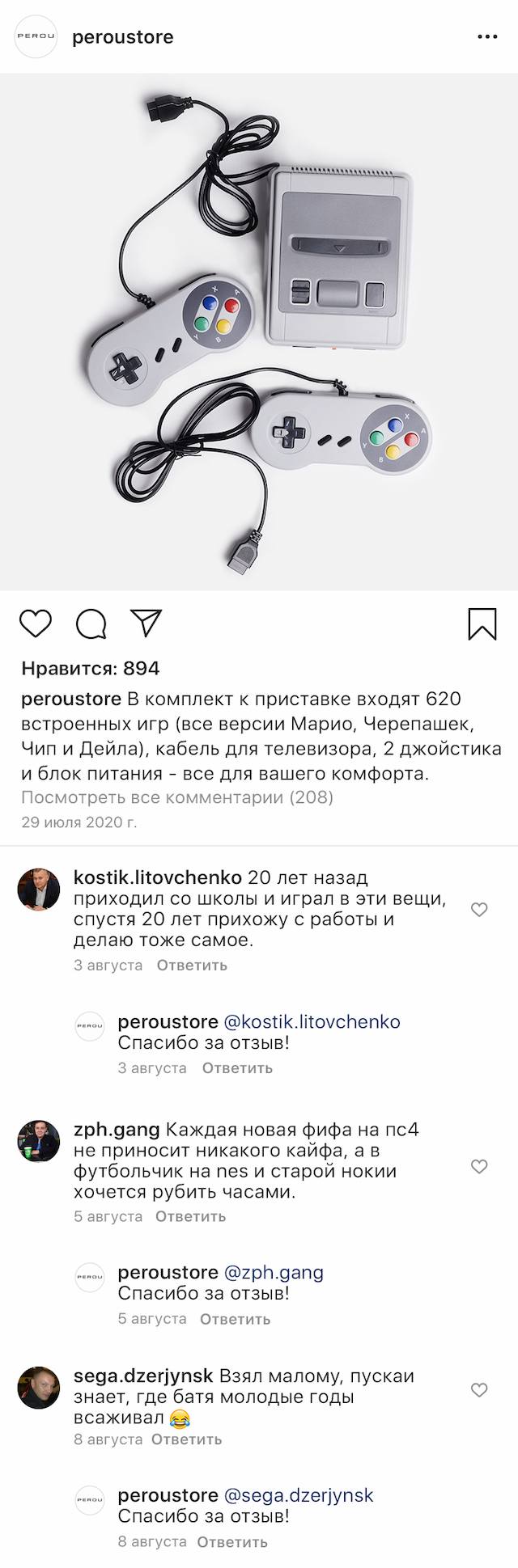
Task: View all 208 comments
Action: 177,797
